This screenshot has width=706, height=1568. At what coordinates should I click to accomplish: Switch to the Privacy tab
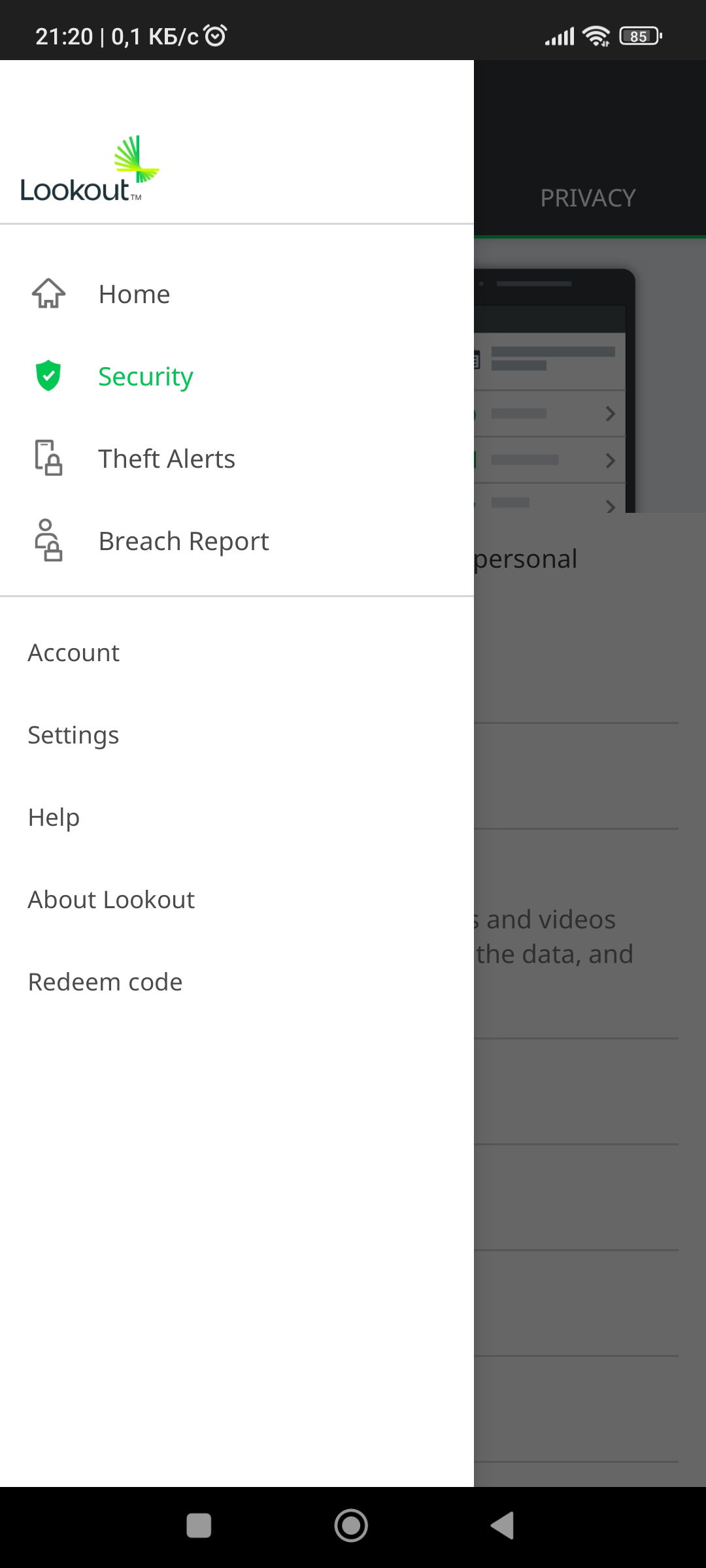point(587,198)
